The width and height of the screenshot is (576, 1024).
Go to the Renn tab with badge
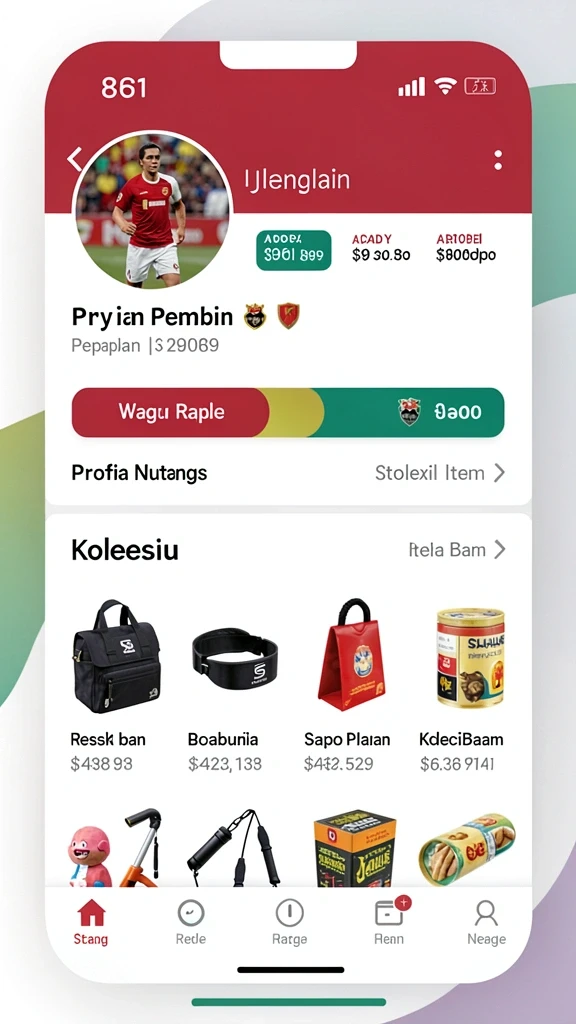(390, 922)
